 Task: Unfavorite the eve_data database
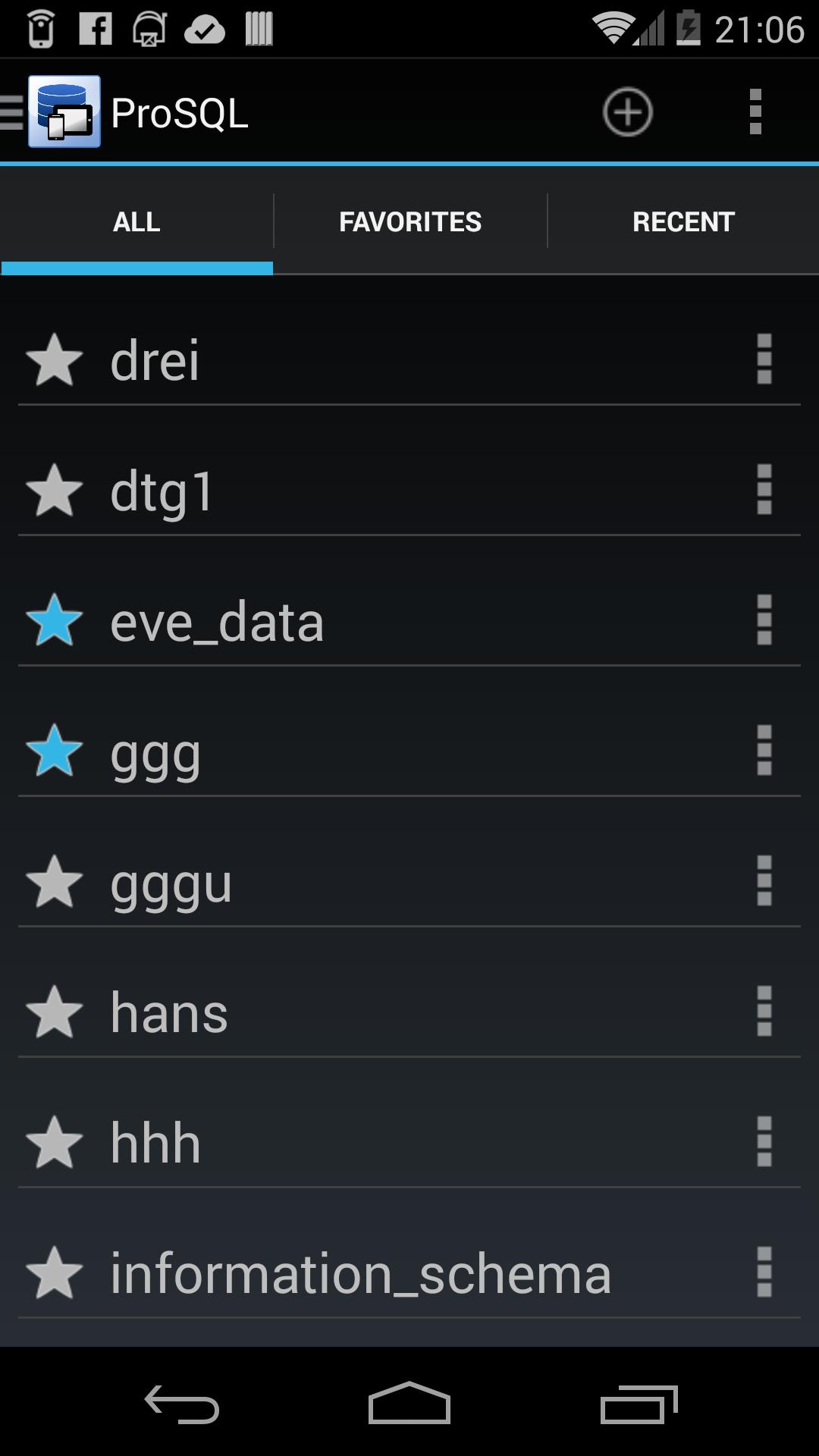tap(55, 621)
